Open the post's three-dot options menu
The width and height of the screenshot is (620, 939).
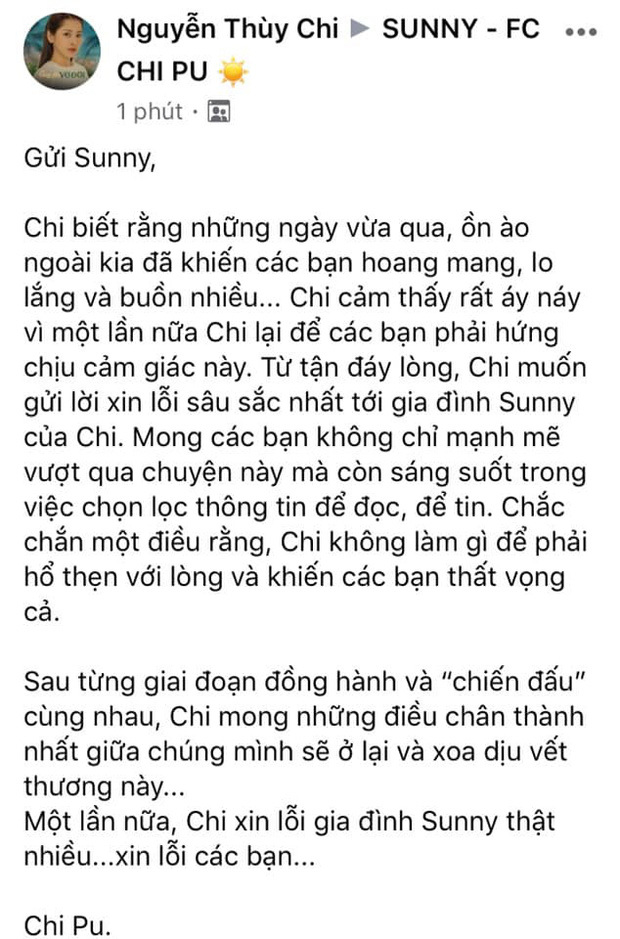580,32
